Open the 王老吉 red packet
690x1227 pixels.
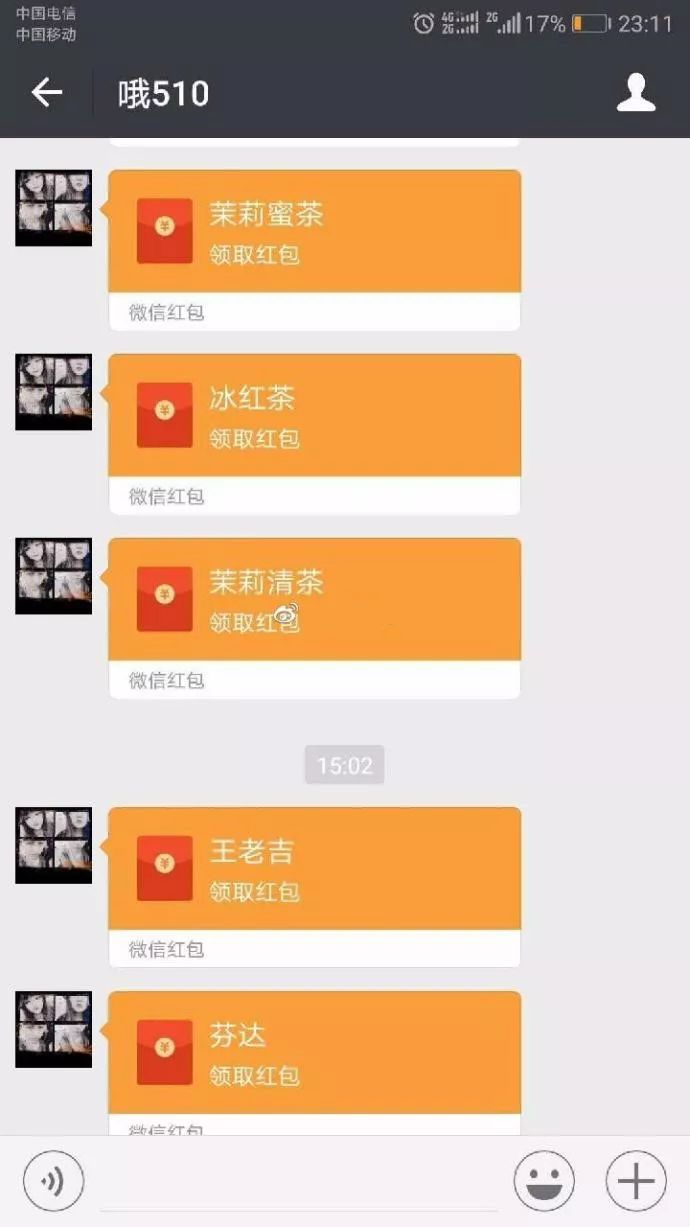tap(314, 869)
